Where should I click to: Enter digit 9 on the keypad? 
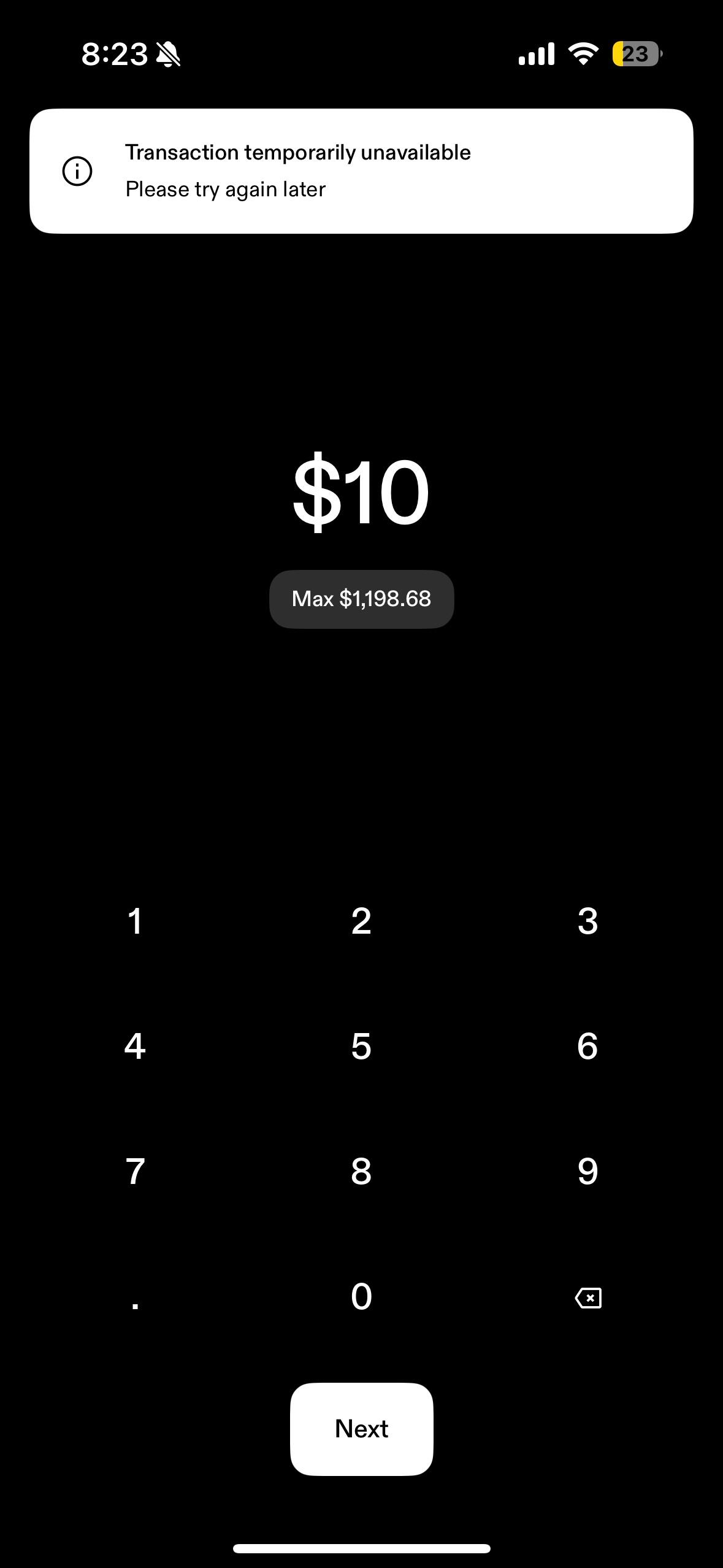587,1171
